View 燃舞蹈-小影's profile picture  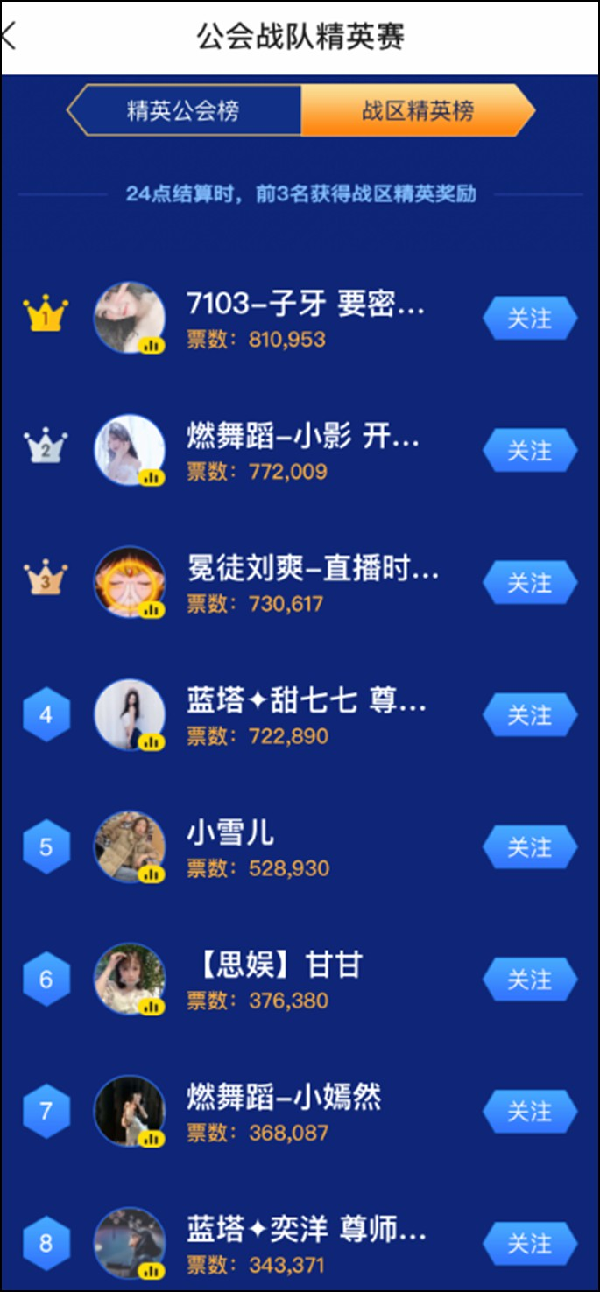130,450
